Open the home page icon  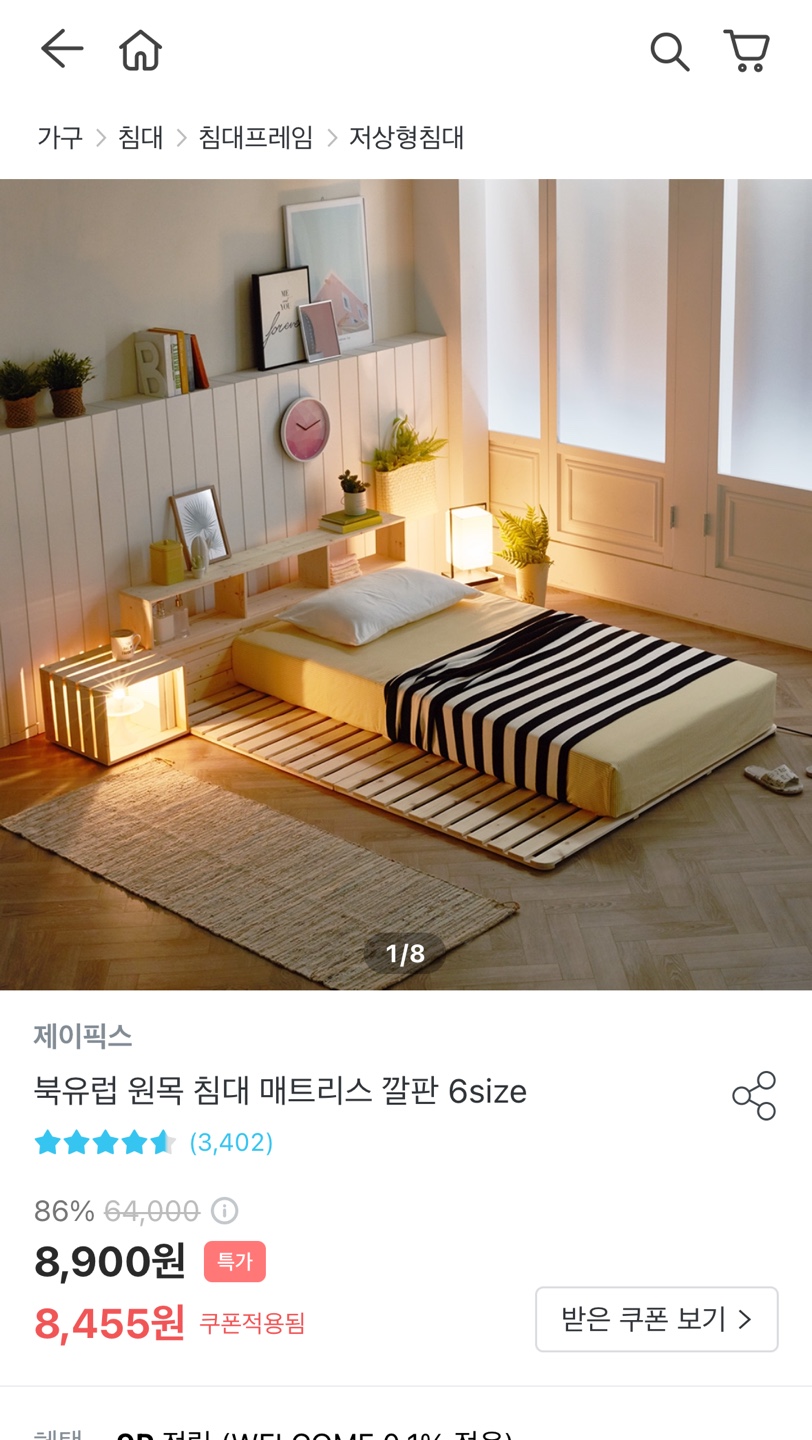140,50
